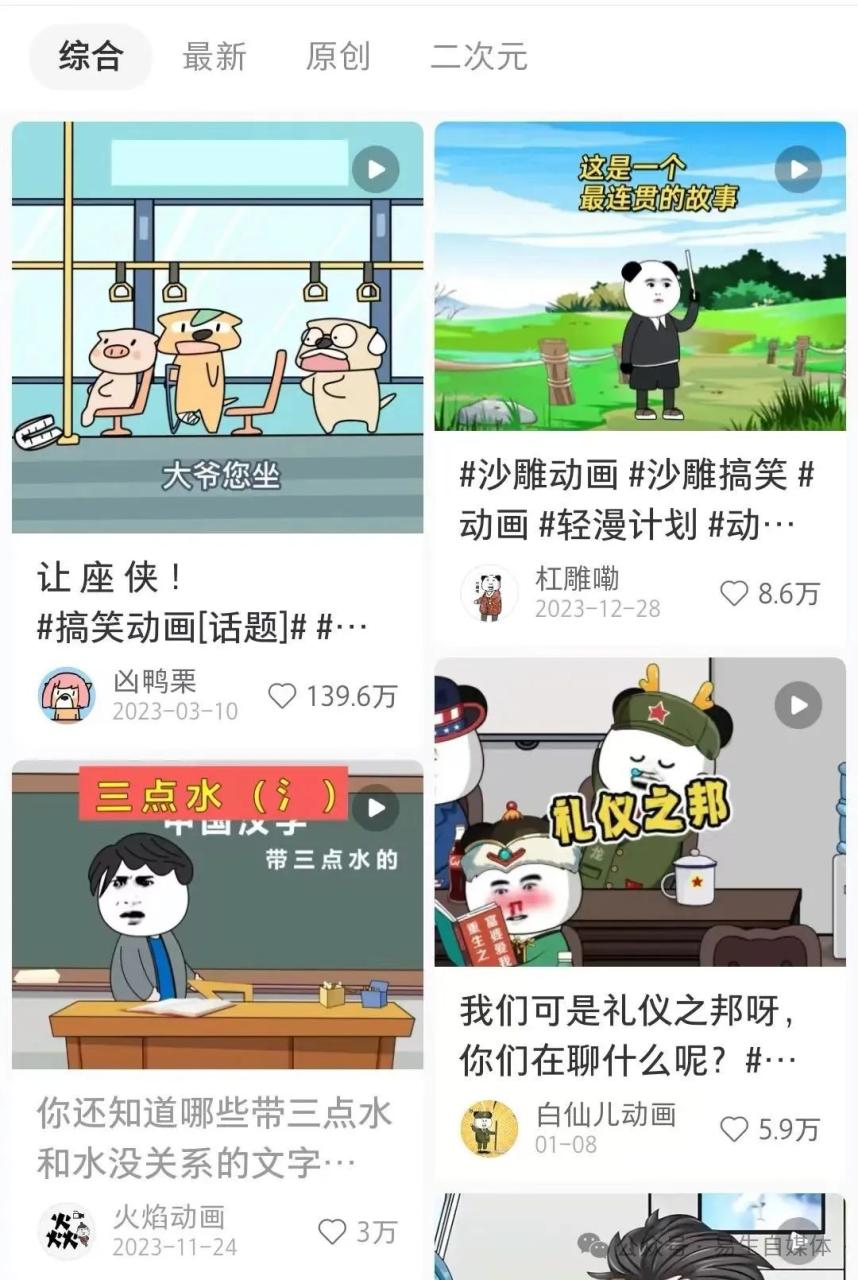This screenshot has height=1280, width=858.
Task: Visit 白仙儿动画's profile avatar
Action: click(x=489, y=1128)
